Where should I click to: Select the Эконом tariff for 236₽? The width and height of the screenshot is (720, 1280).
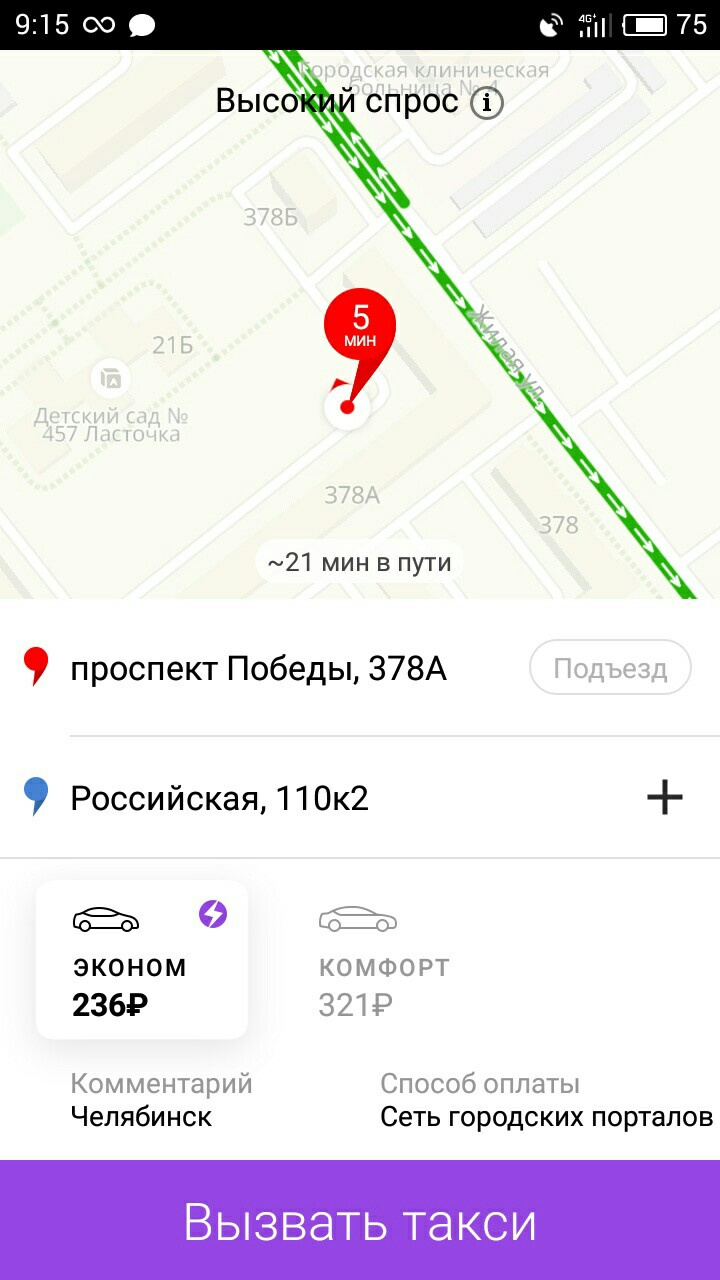(x=141, y=959)
